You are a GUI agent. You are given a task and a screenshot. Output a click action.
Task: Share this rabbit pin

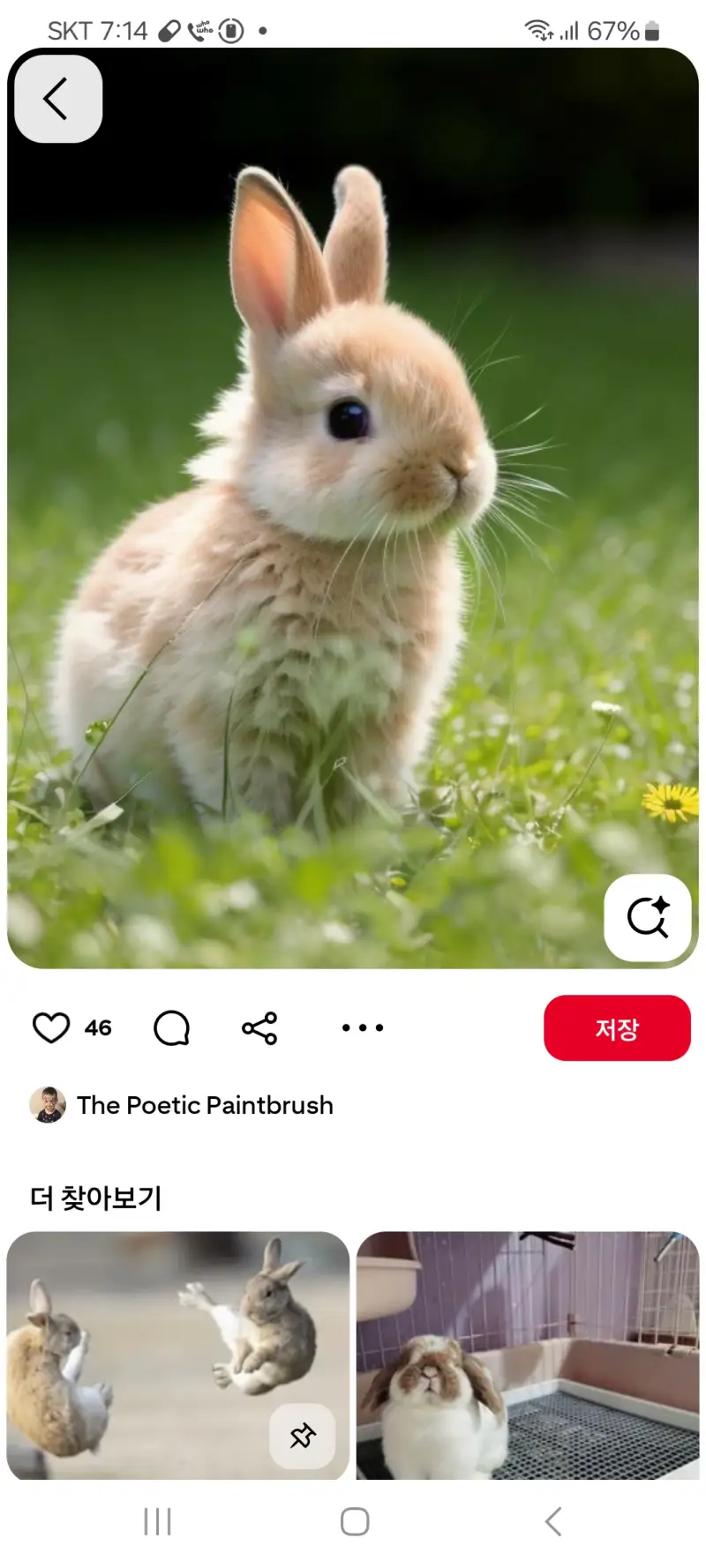(x=259, y=1027)
